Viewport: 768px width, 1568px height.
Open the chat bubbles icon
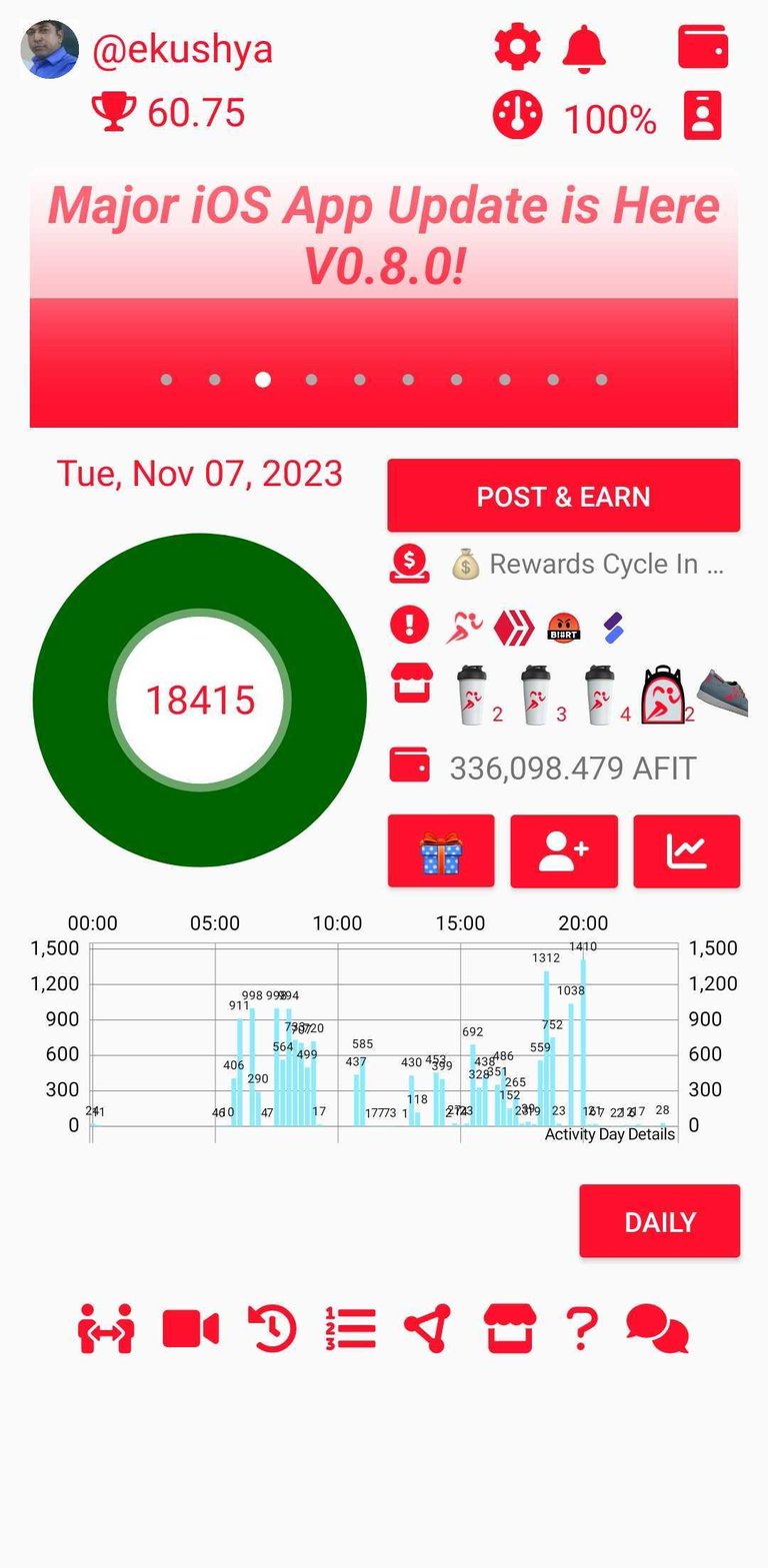(657, 1330)
